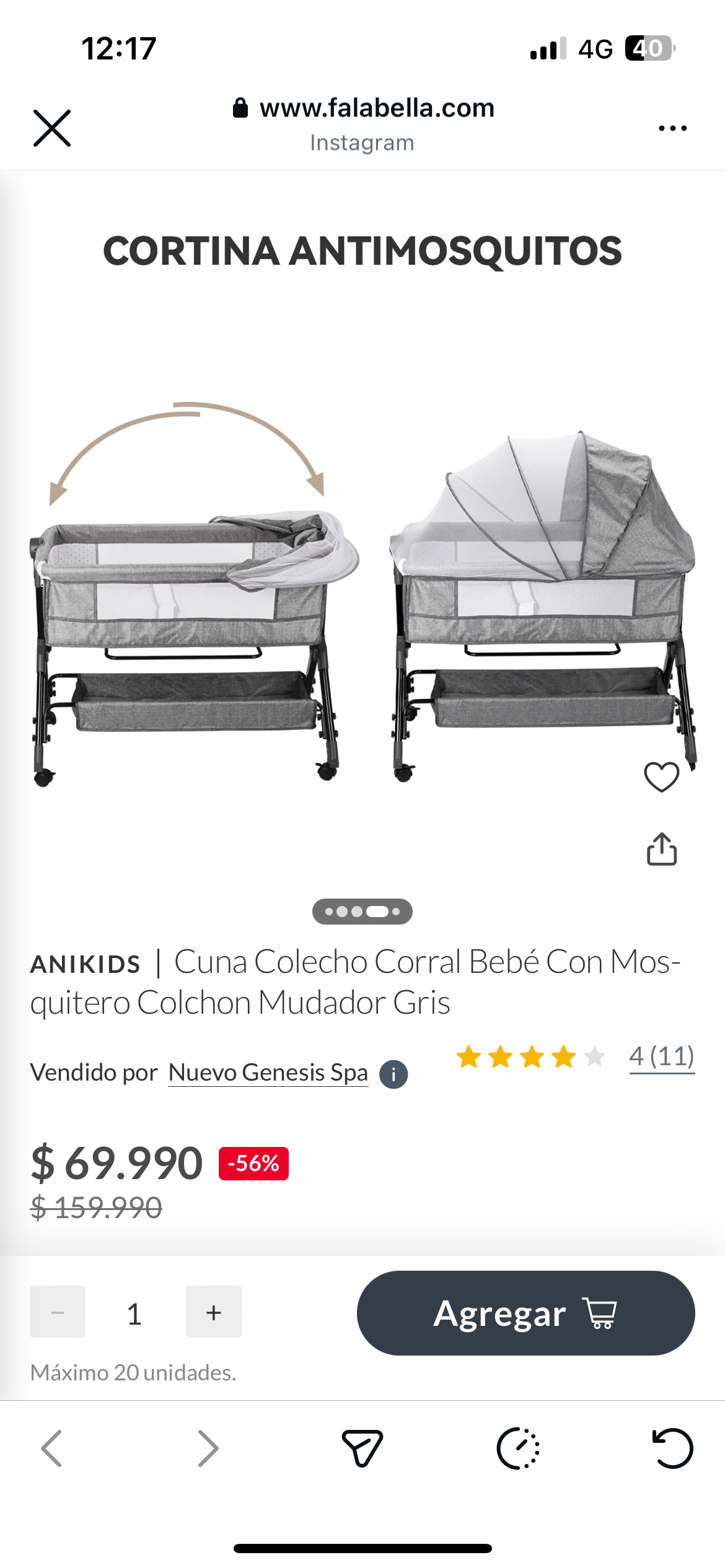The image size is (725, 1568).
Task: Tap Agregar to add to cart
Action: coord(525,1313)
